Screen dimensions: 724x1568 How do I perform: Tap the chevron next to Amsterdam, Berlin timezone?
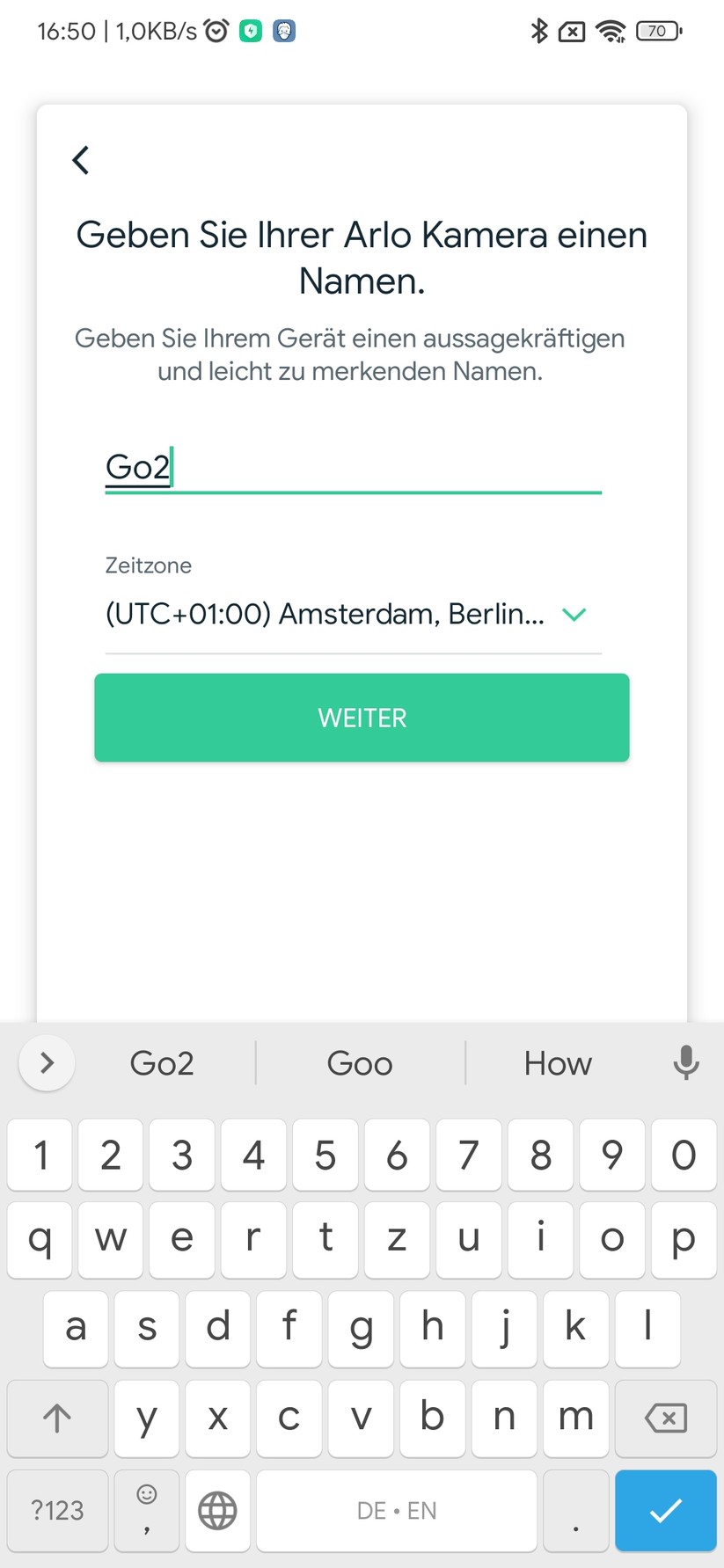click(x=574, y=615)
